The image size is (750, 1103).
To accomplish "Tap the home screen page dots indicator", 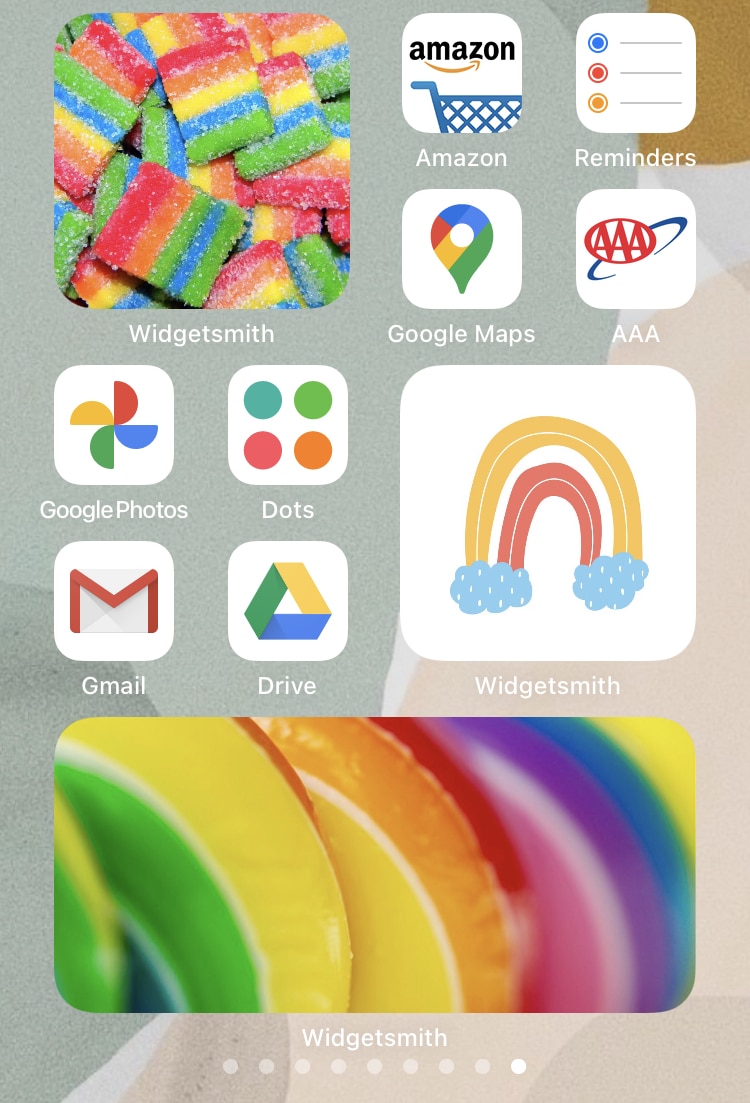I will [x=374, y=1067].
